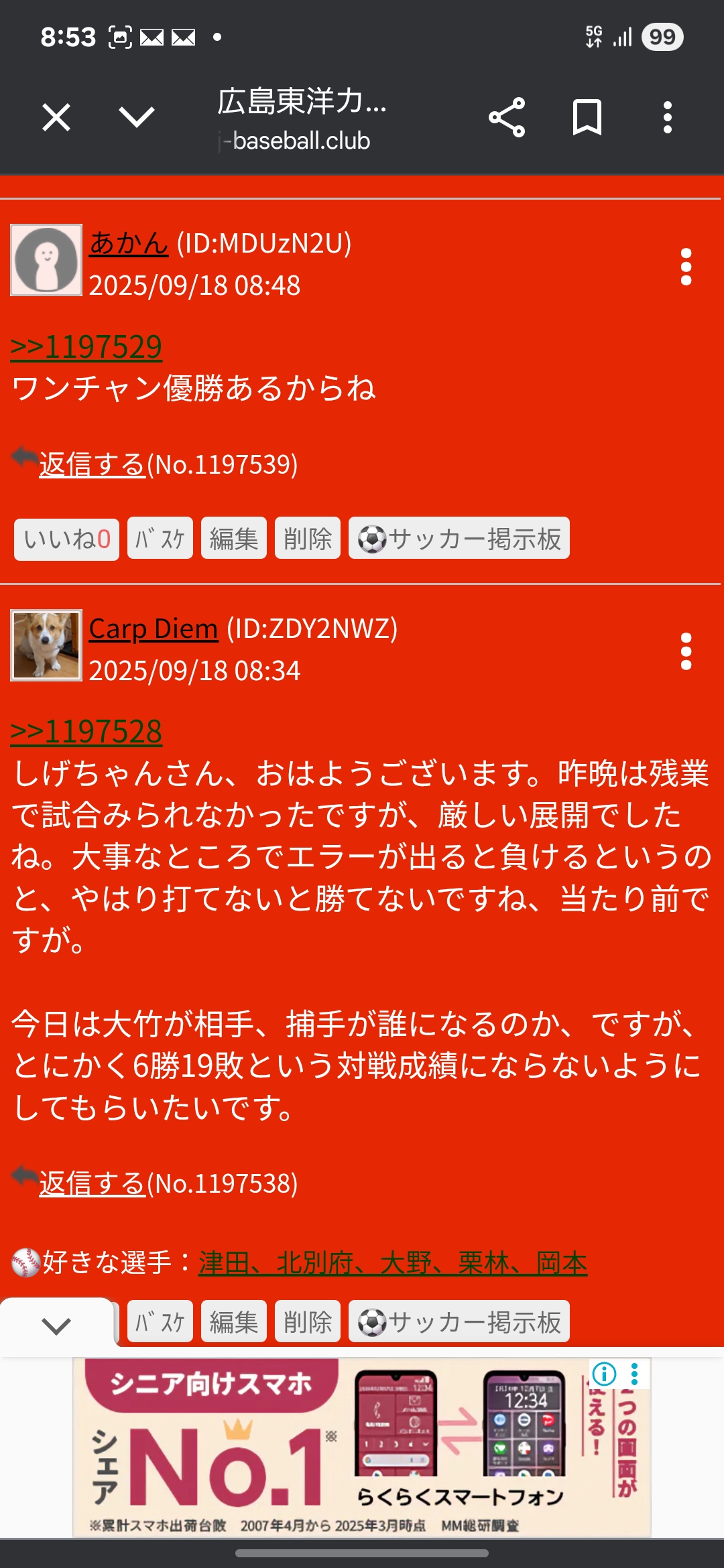Expand the tab options chevron in toolbar
Image resolution: width=724 pixels, height=1568 pixels.
coord(137,117)
